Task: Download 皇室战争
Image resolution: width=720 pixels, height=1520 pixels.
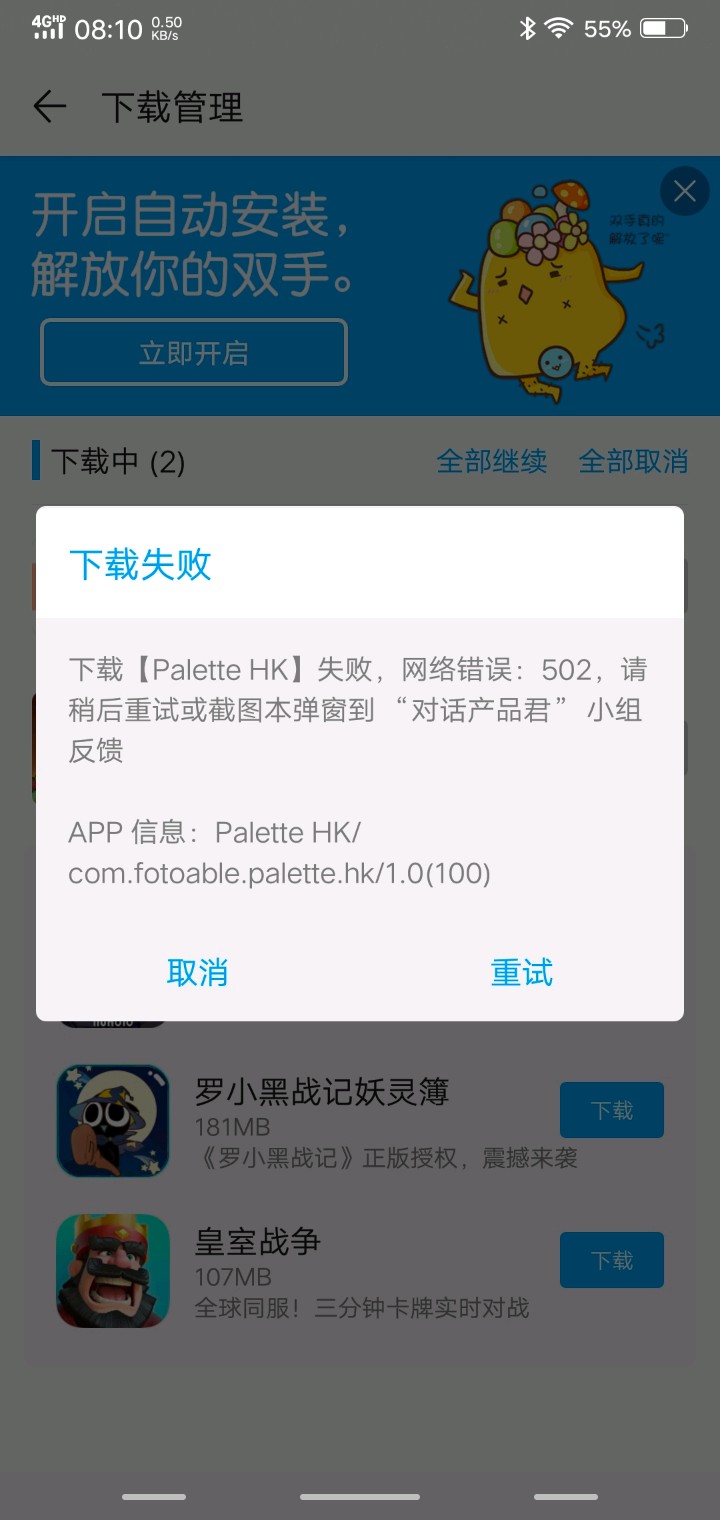Action: pos(611,1260)
